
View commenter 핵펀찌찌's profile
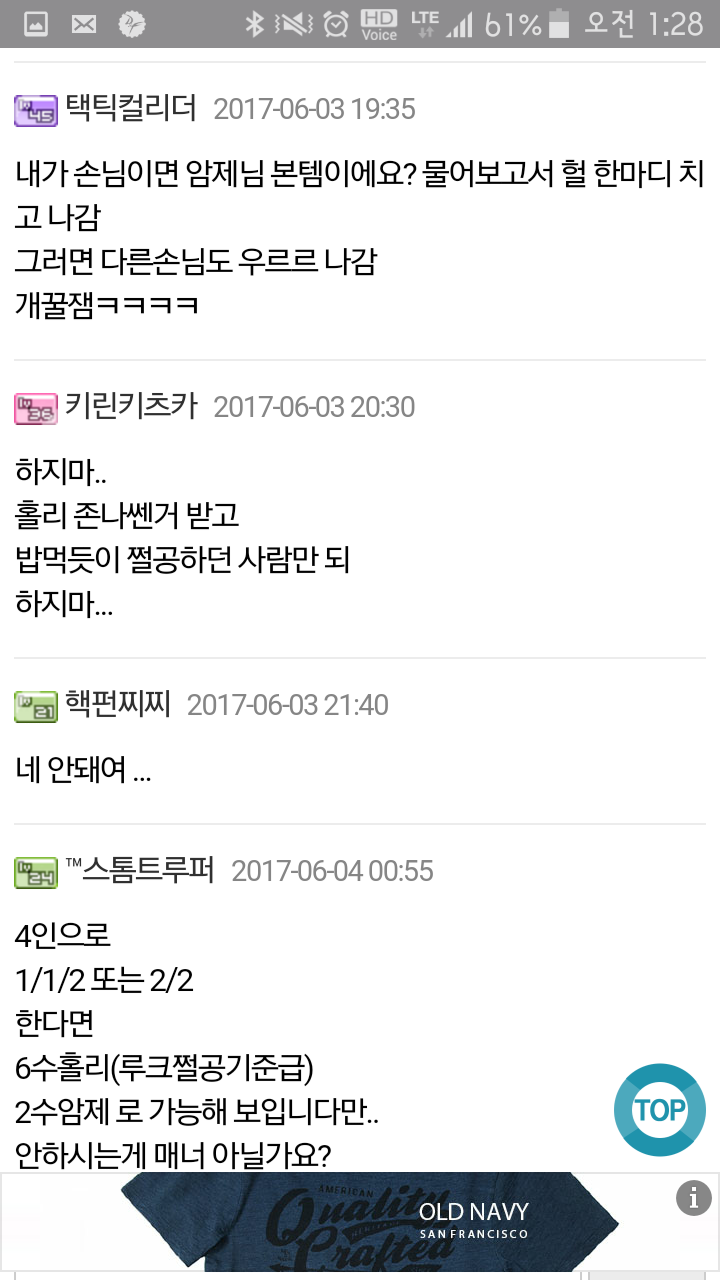point(117,704)
